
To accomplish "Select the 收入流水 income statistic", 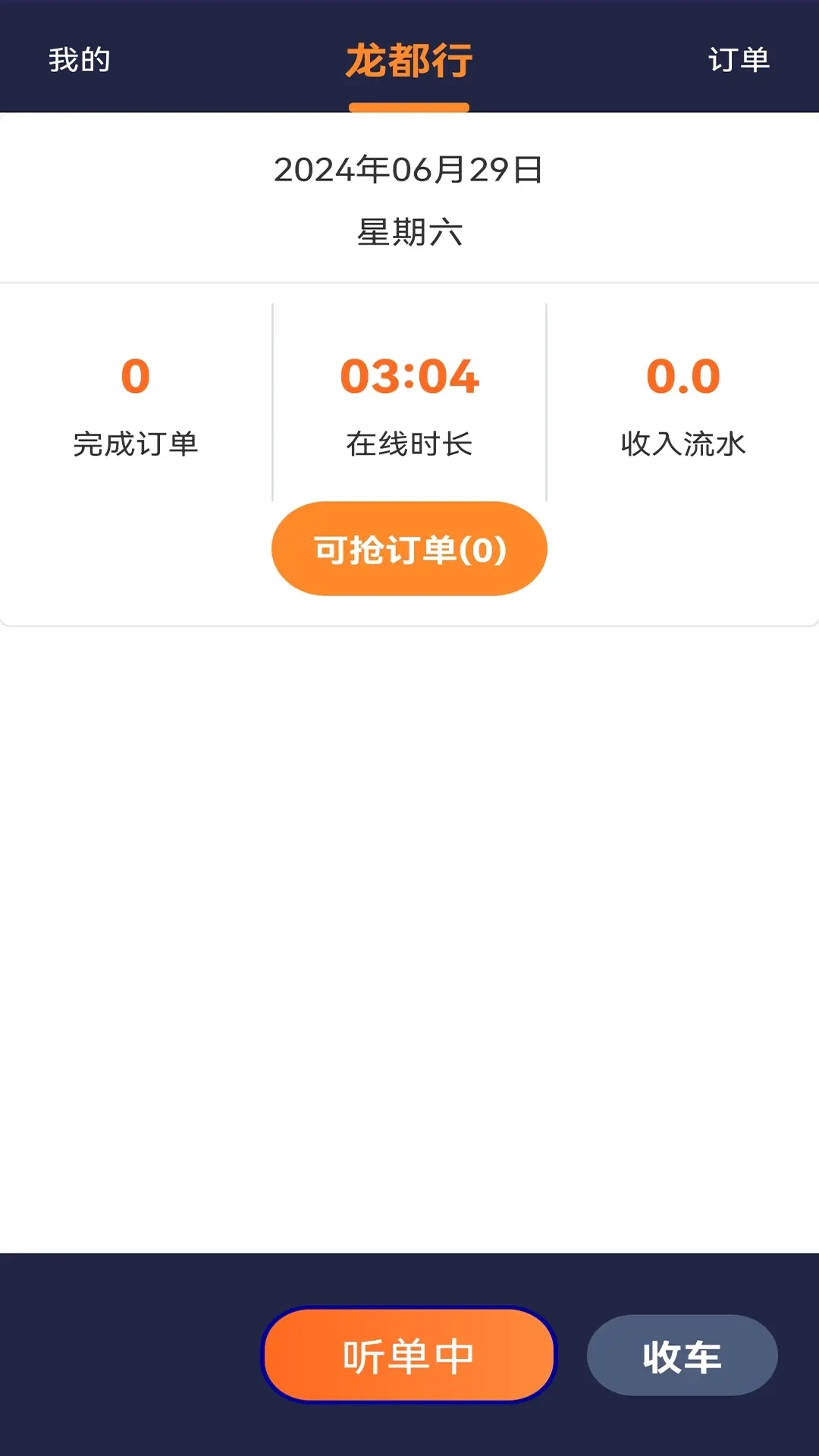I will coord(682,445).
